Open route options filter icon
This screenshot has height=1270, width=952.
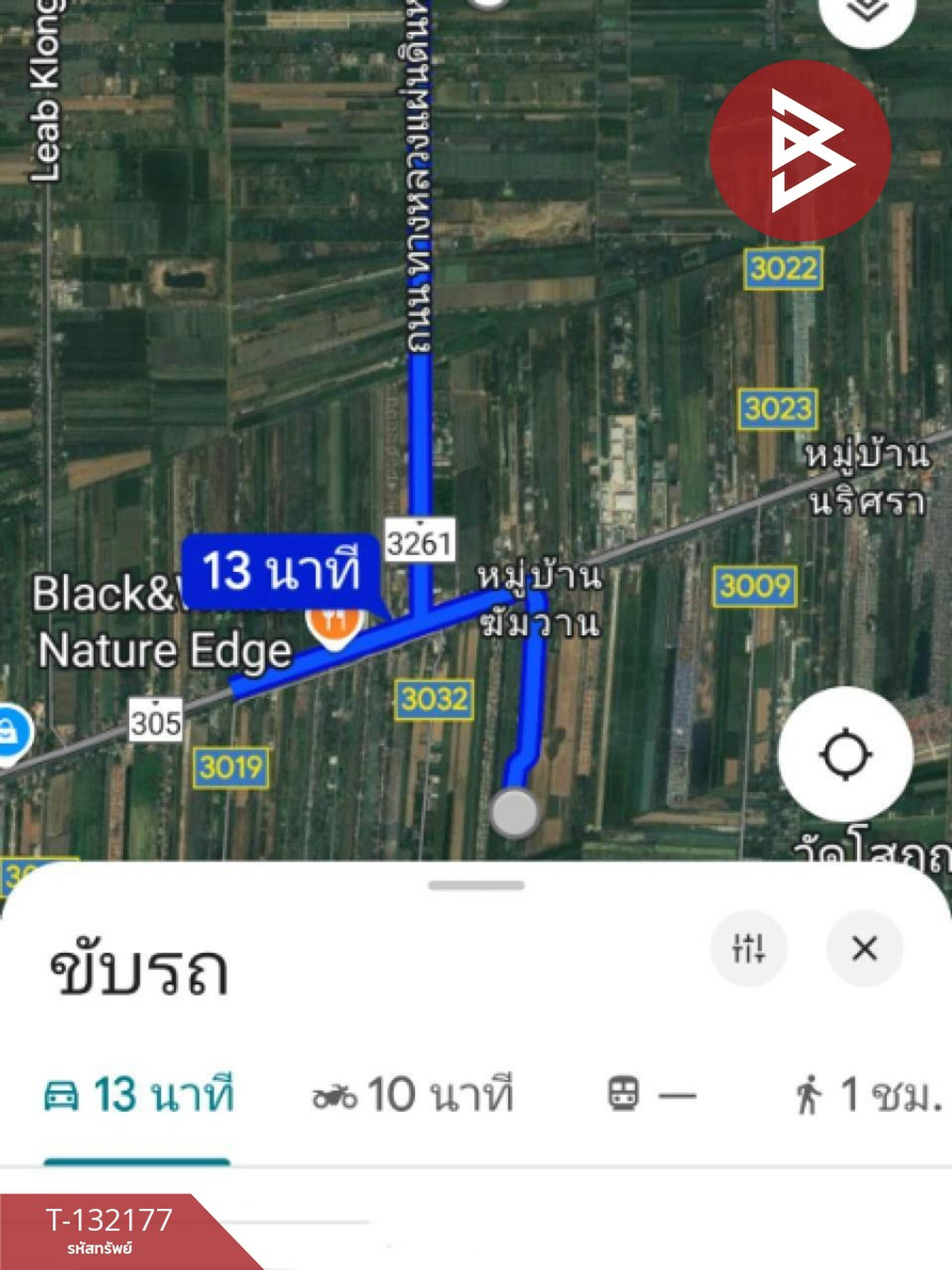tap(749, 948)
